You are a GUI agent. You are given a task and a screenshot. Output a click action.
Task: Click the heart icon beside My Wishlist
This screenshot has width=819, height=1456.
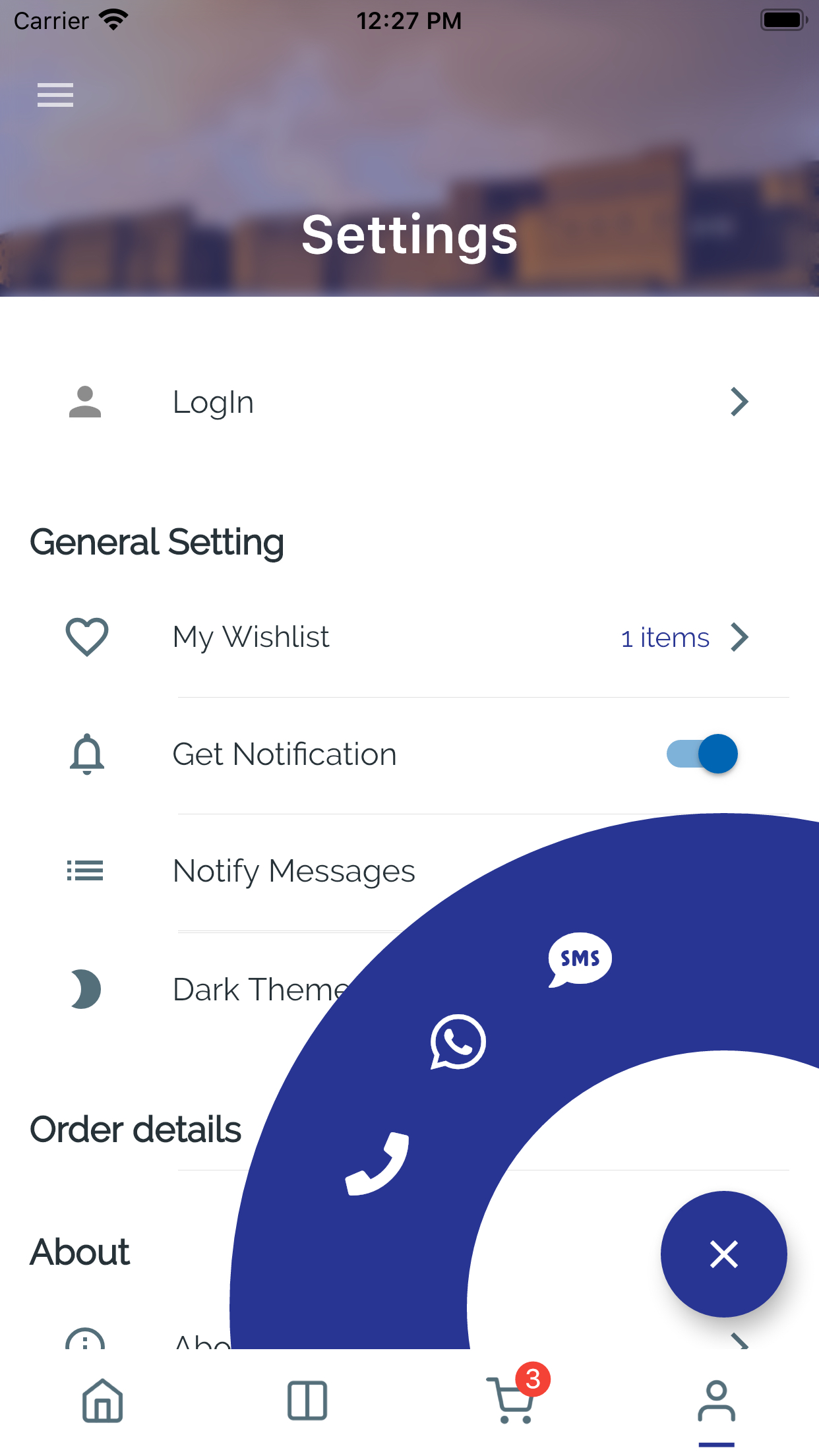(86, 637)
